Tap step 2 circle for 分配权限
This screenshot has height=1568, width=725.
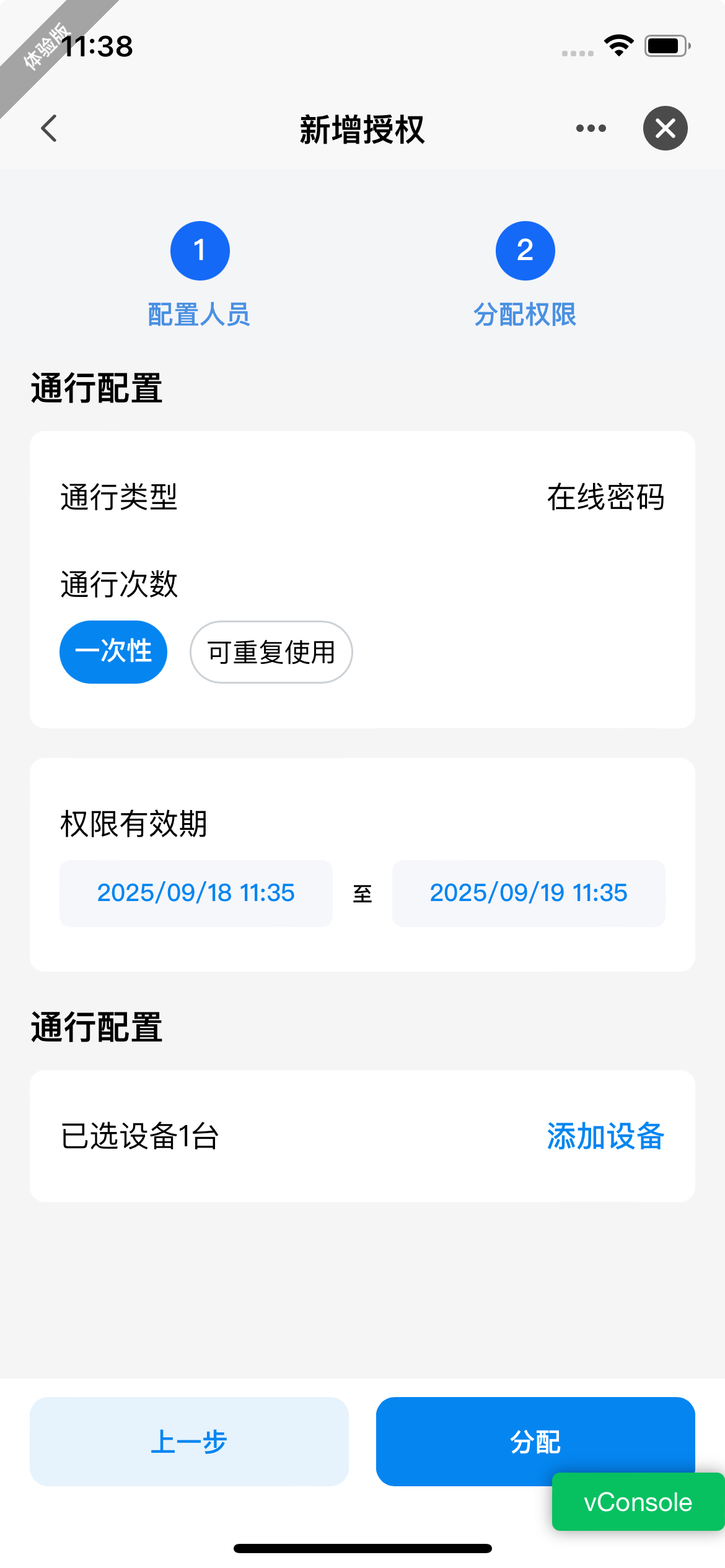[x=524, y=250]
